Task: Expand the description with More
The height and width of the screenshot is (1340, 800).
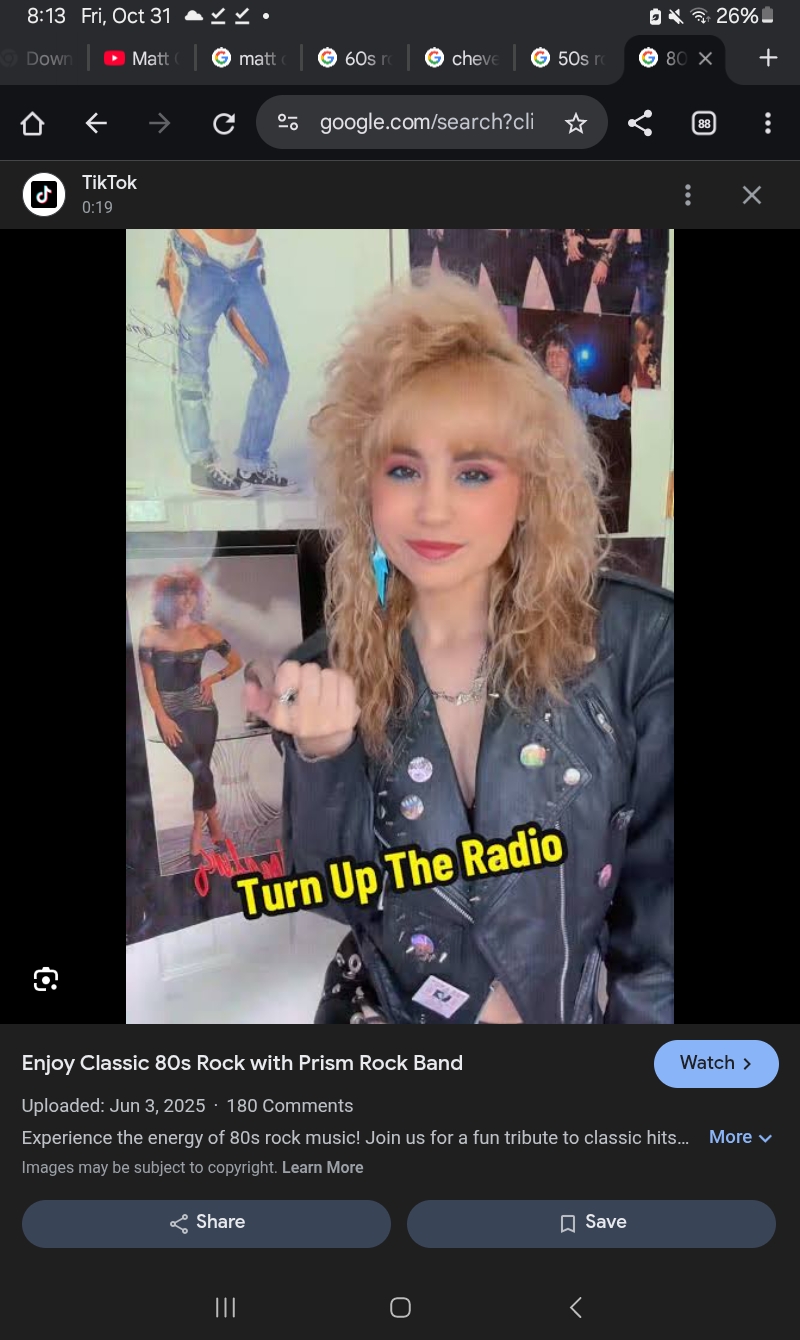Action: pyautogui.click(x=740, y=1137)
